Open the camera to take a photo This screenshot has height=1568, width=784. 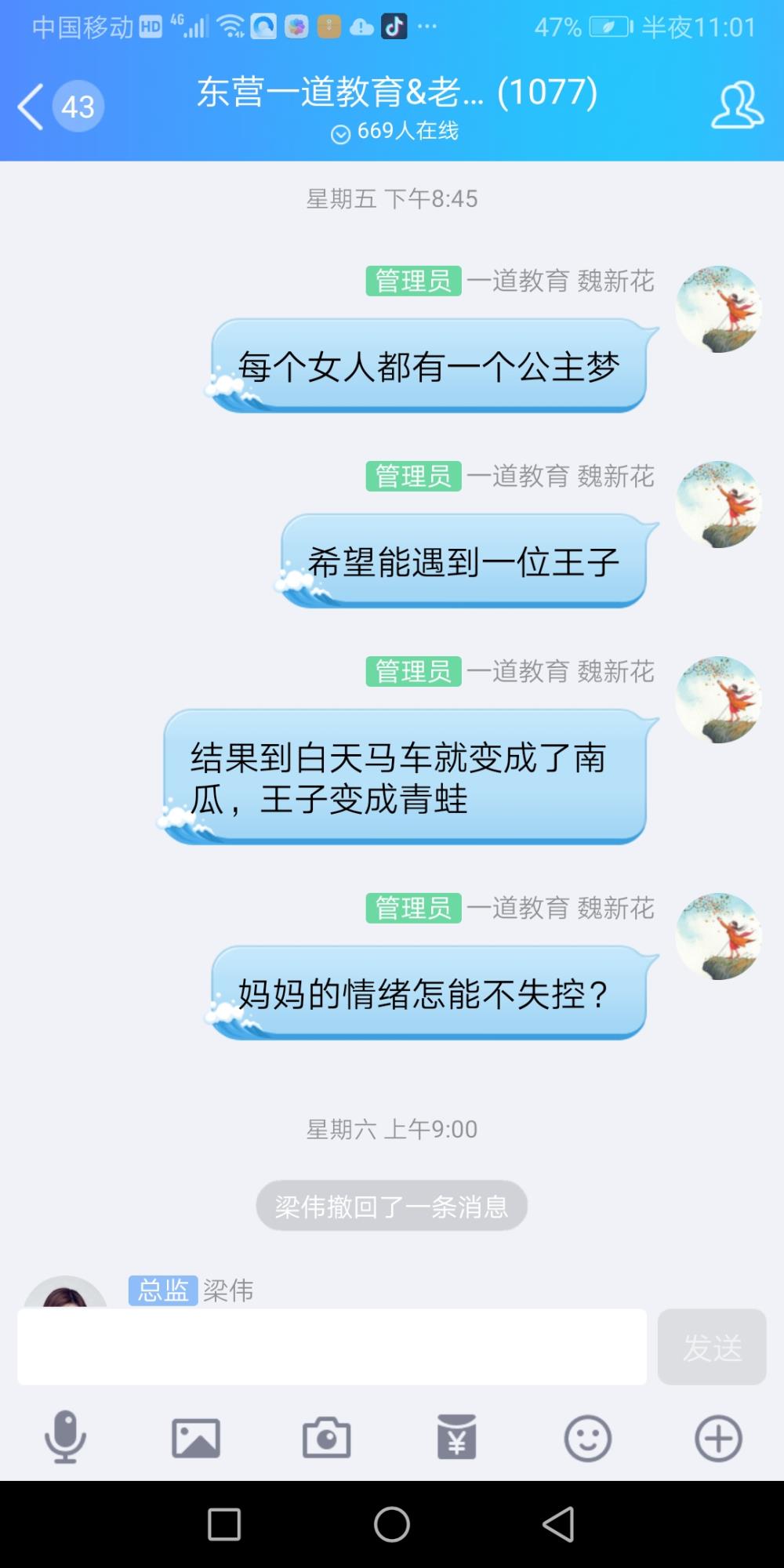point(326,1438)
